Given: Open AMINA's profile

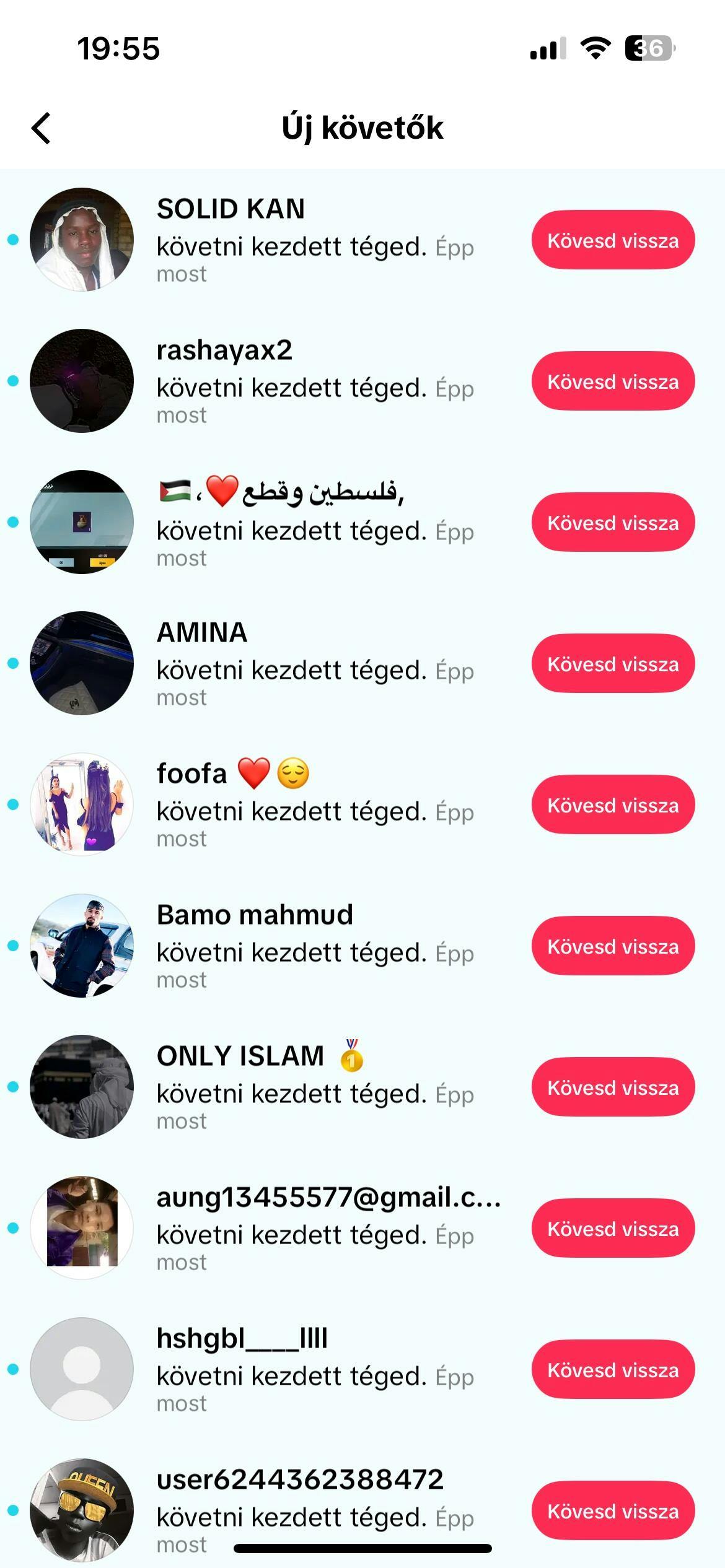Looking at the screenshot, I should coord(202,633).
